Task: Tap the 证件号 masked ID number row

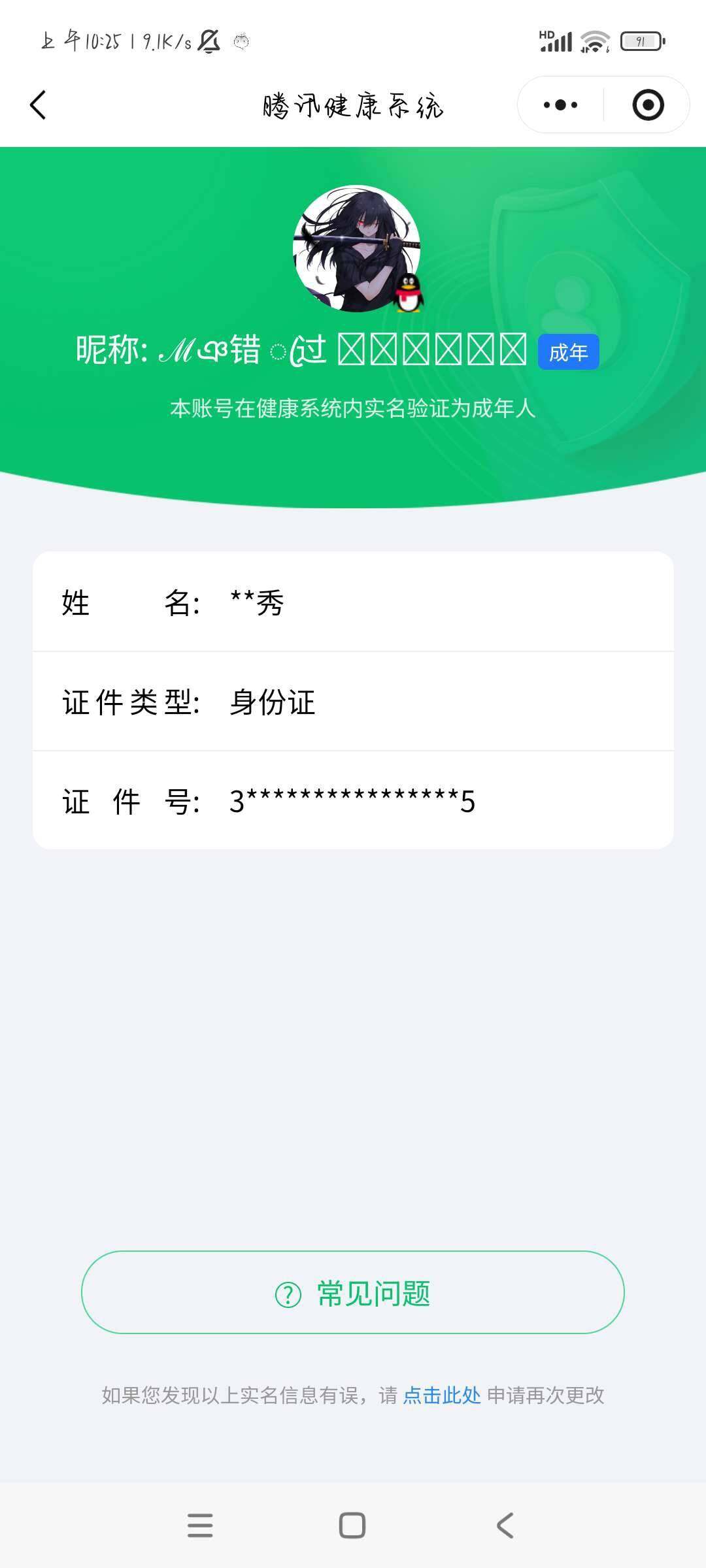Action: tap(353, 802)
